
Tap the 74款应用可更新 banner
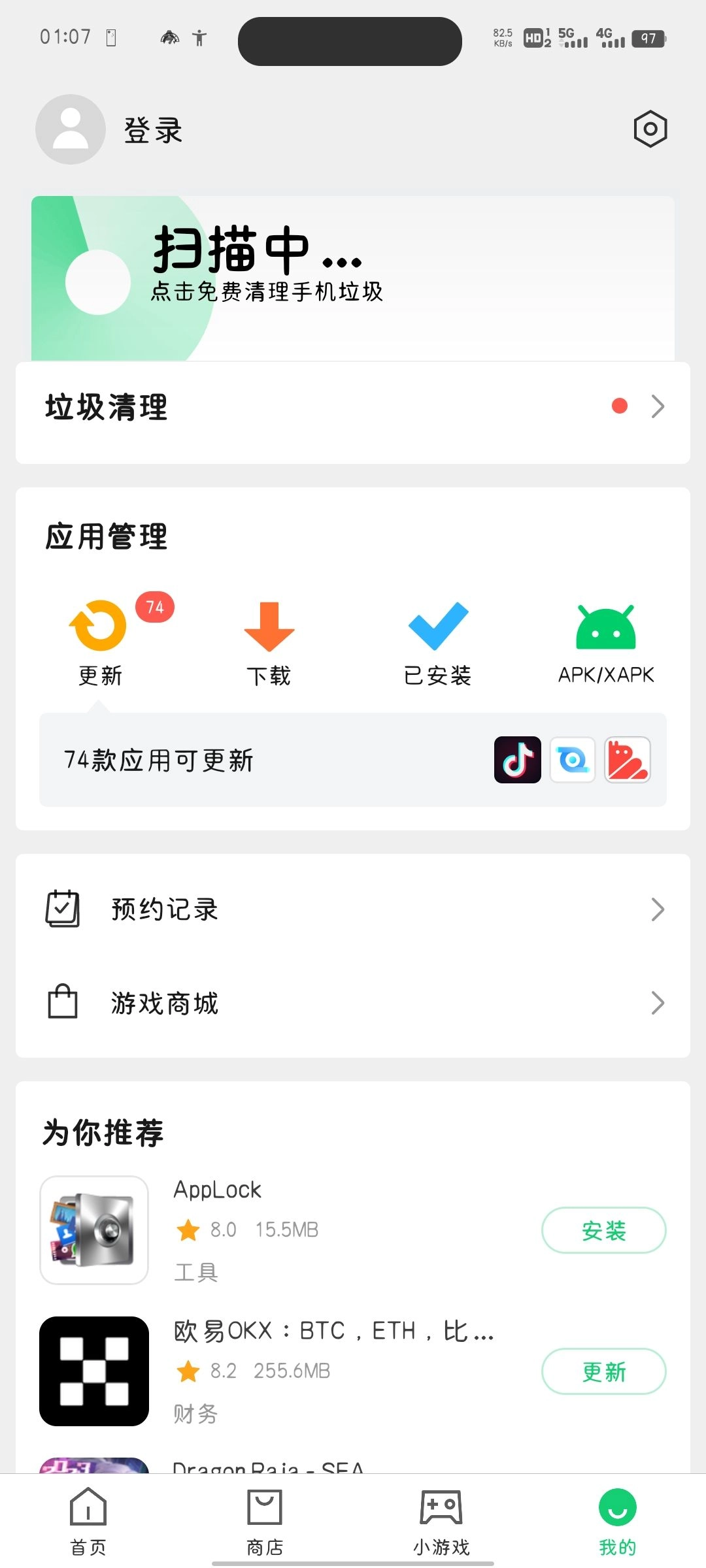353,760
